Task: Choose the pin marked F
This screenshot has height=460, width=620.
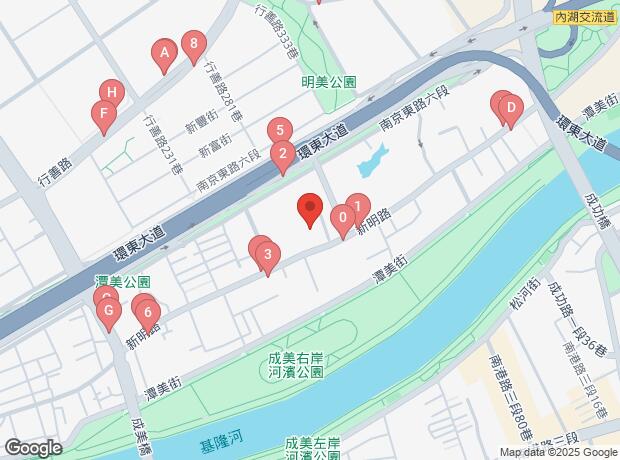Action: (x=102, y=114)
